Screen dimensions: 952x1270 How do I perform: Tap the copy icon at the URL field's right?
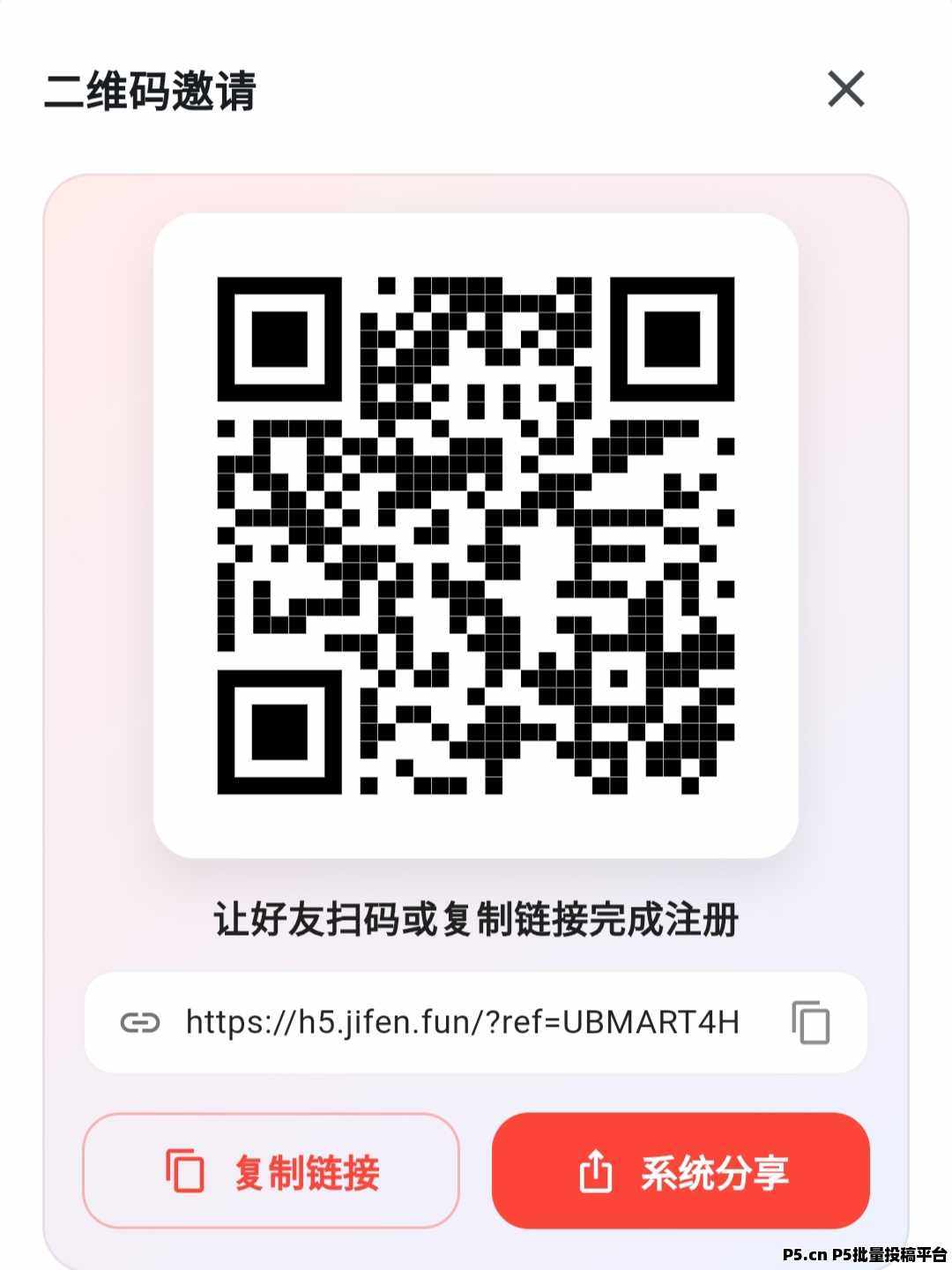click(810, 1021)
